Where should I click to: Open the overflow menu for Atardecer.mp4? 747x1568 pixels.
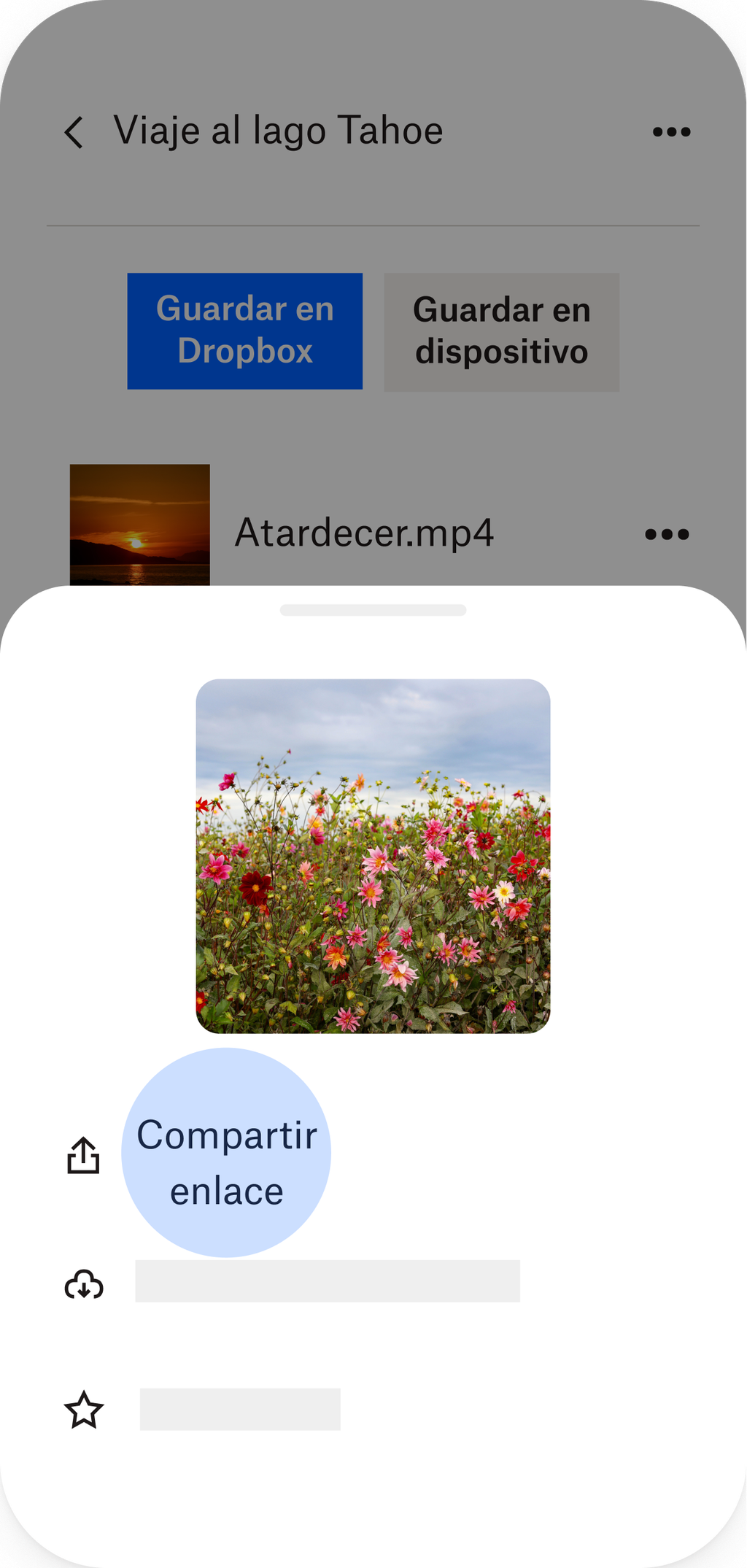tap(666, 533)
